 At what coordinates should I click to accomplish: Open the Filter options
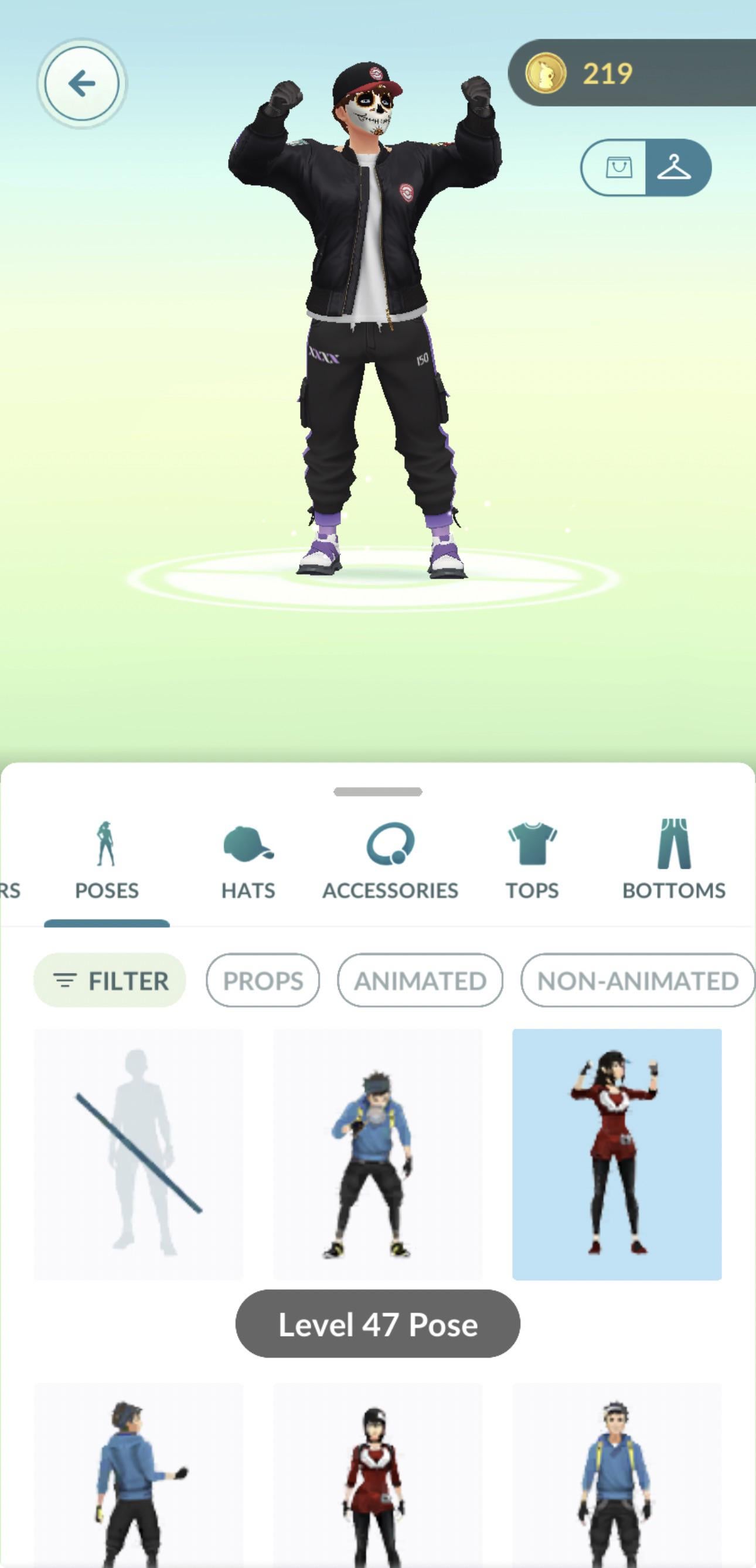[x=110, y=980]
